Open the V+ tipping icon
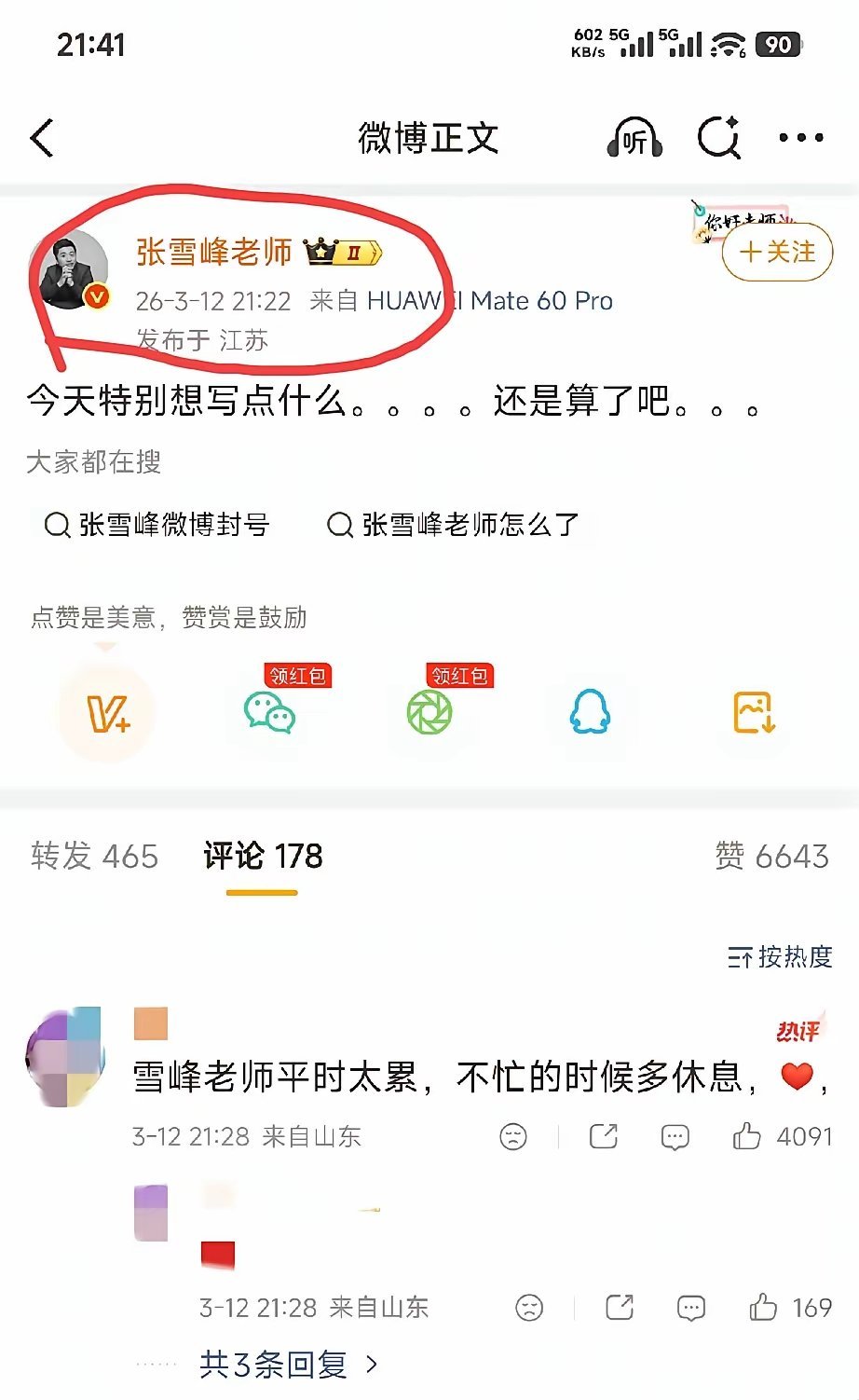 point(106,713)
